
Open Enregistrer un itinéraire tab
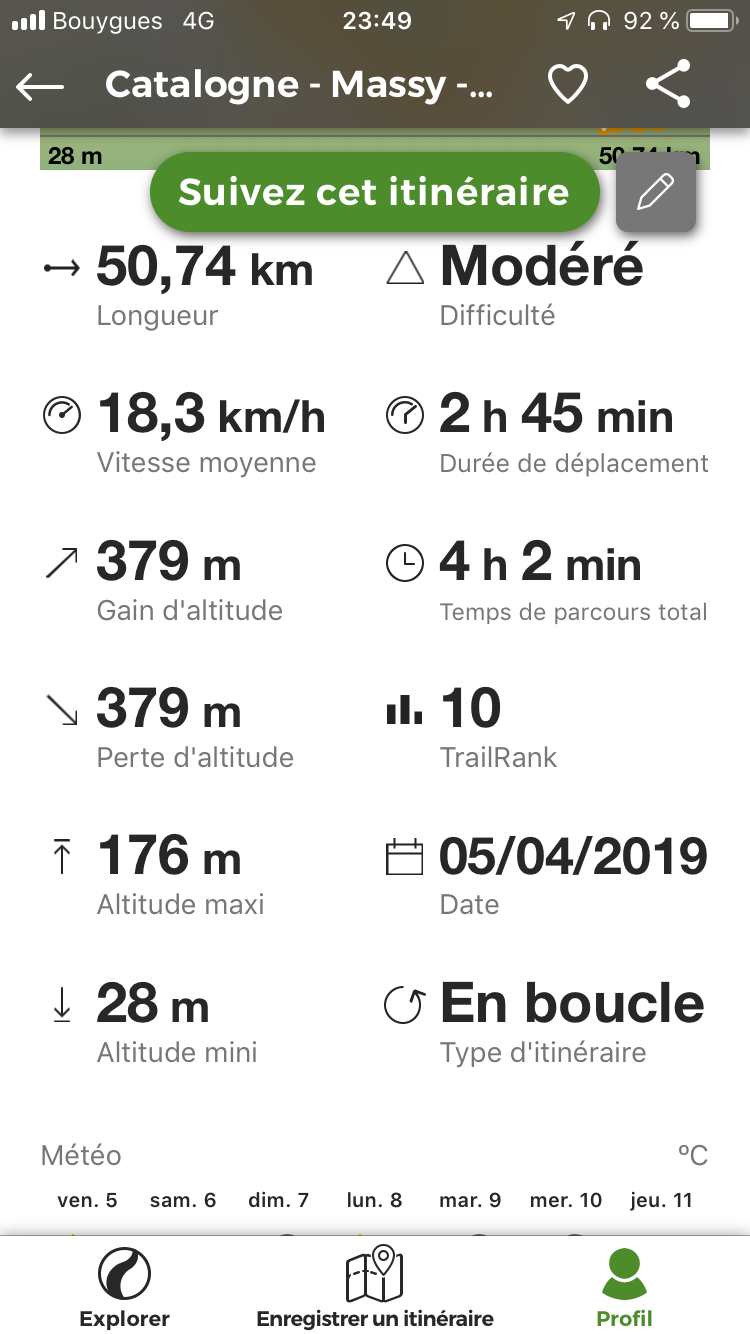click(x=375, y=1287)
